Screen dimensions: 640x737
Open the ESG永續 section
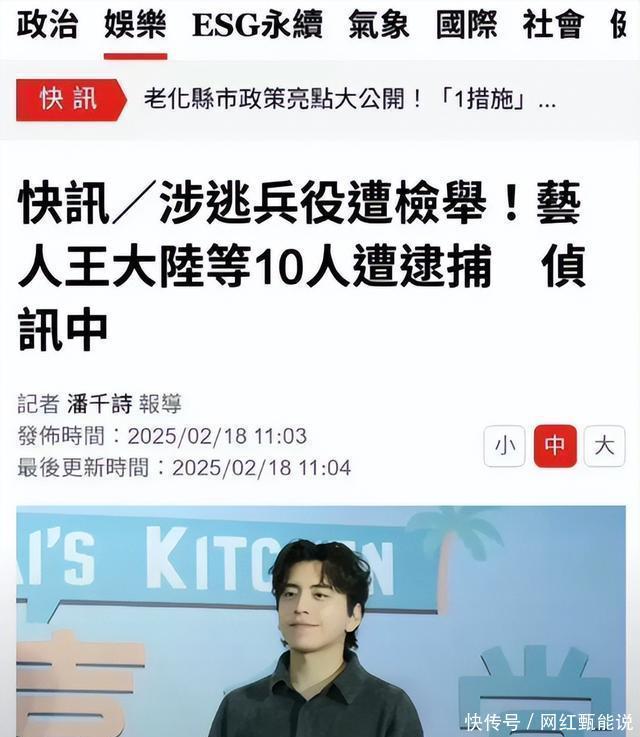tap(258, 25)
